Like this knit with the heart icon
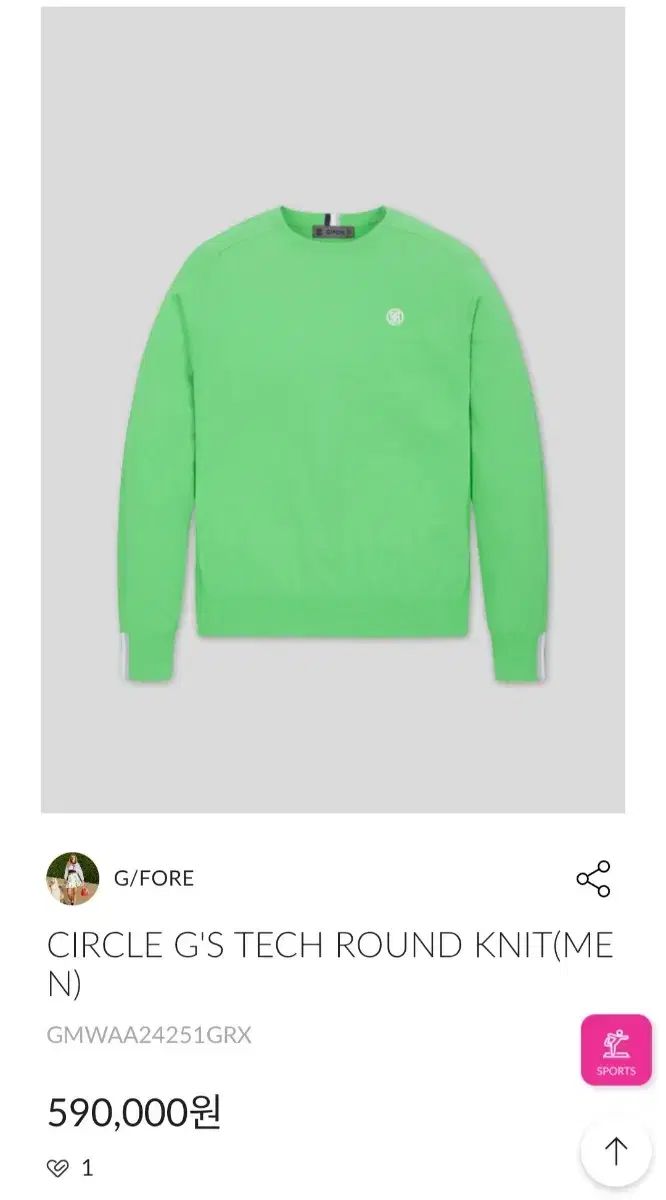This screenshot has width=666, height=1200. (58, 1167)
